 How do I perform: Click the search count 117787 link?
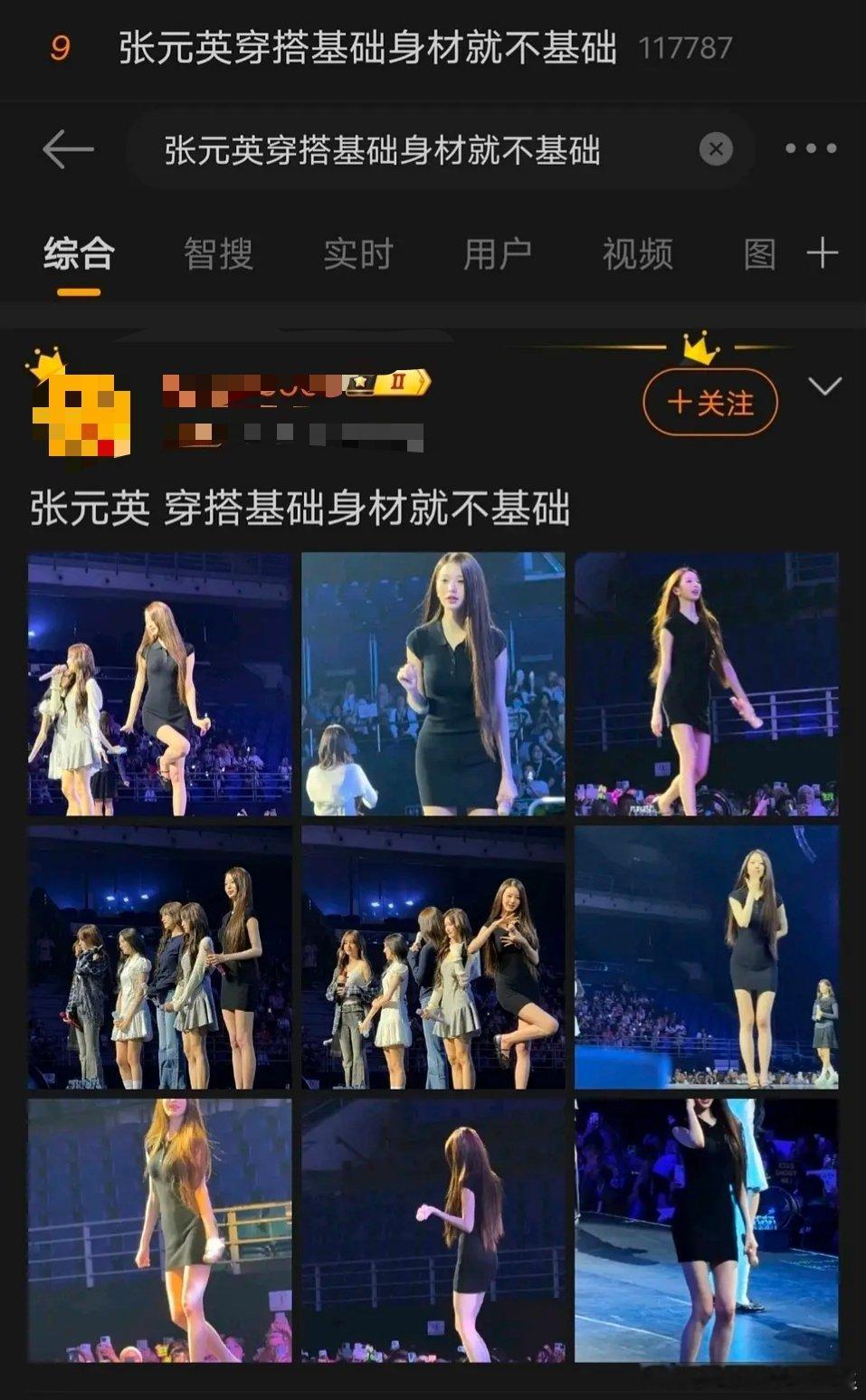[684, 50]
